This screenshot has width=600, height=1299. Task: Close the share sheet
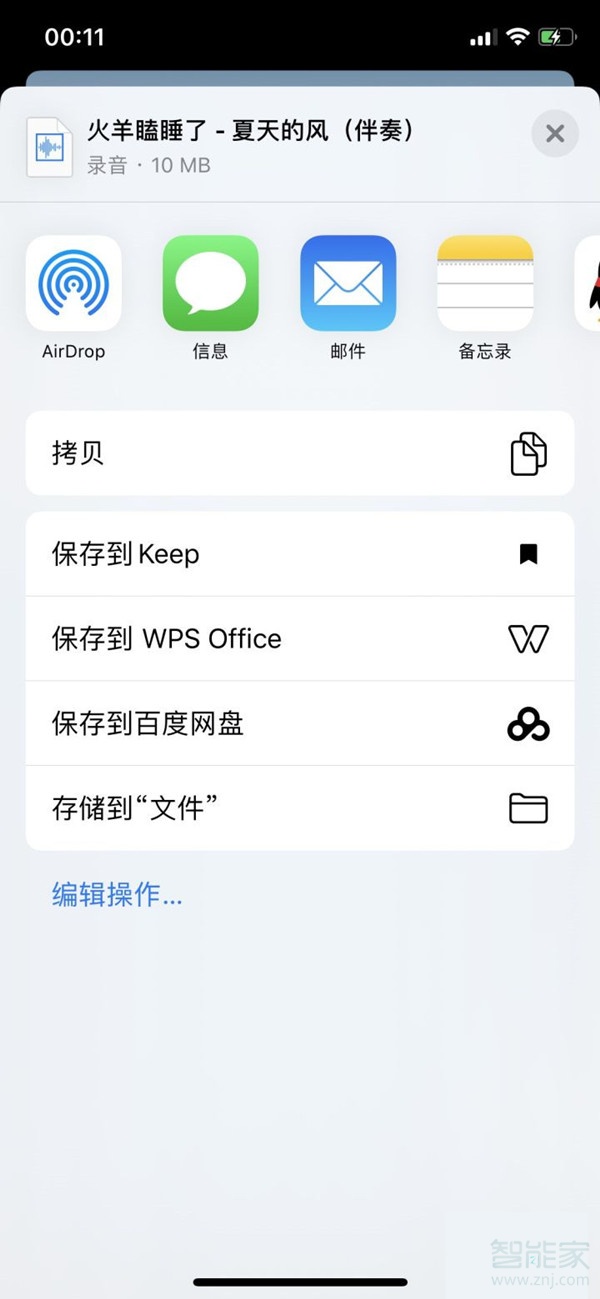click(555, 134)
